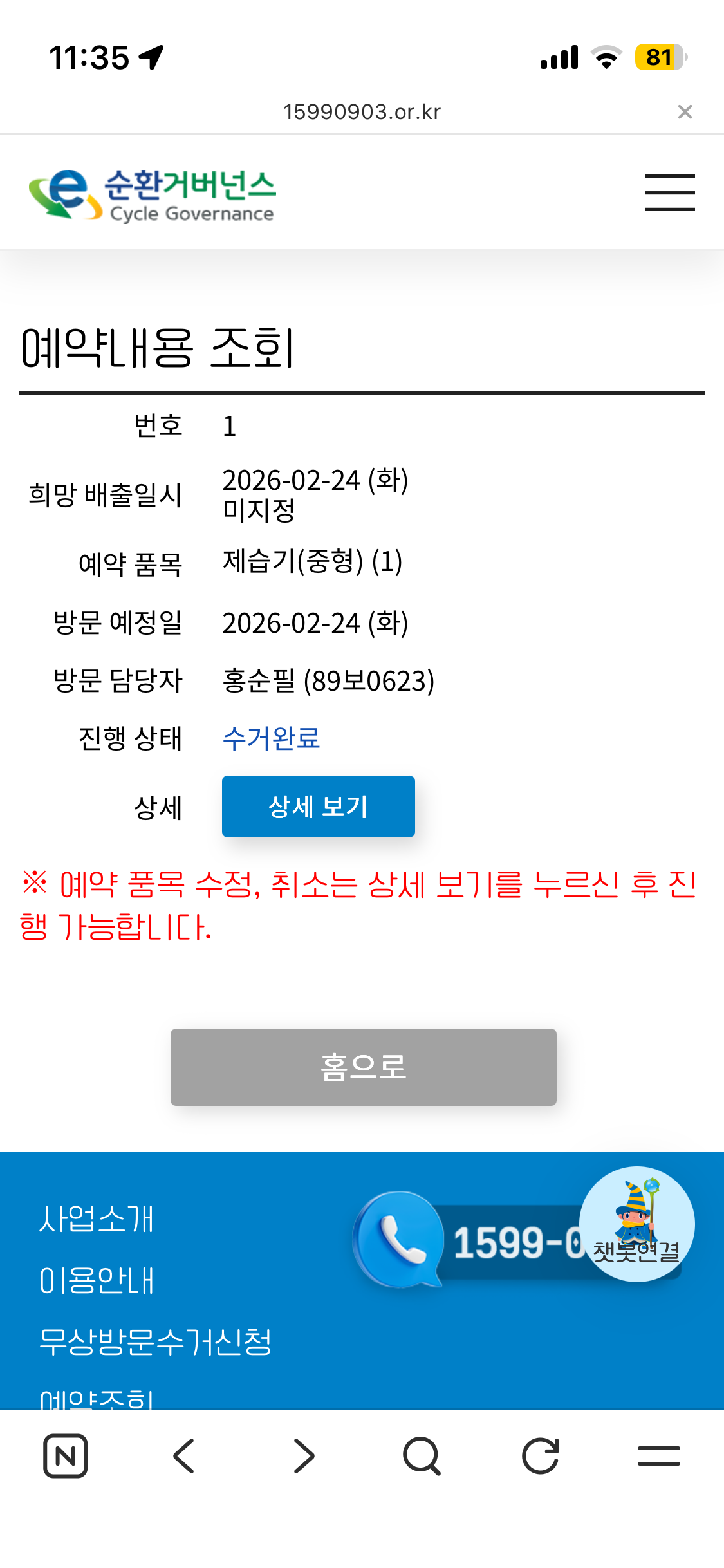Open the 이용안내 footer link
724x1568 pixels.
[97, 1280]
